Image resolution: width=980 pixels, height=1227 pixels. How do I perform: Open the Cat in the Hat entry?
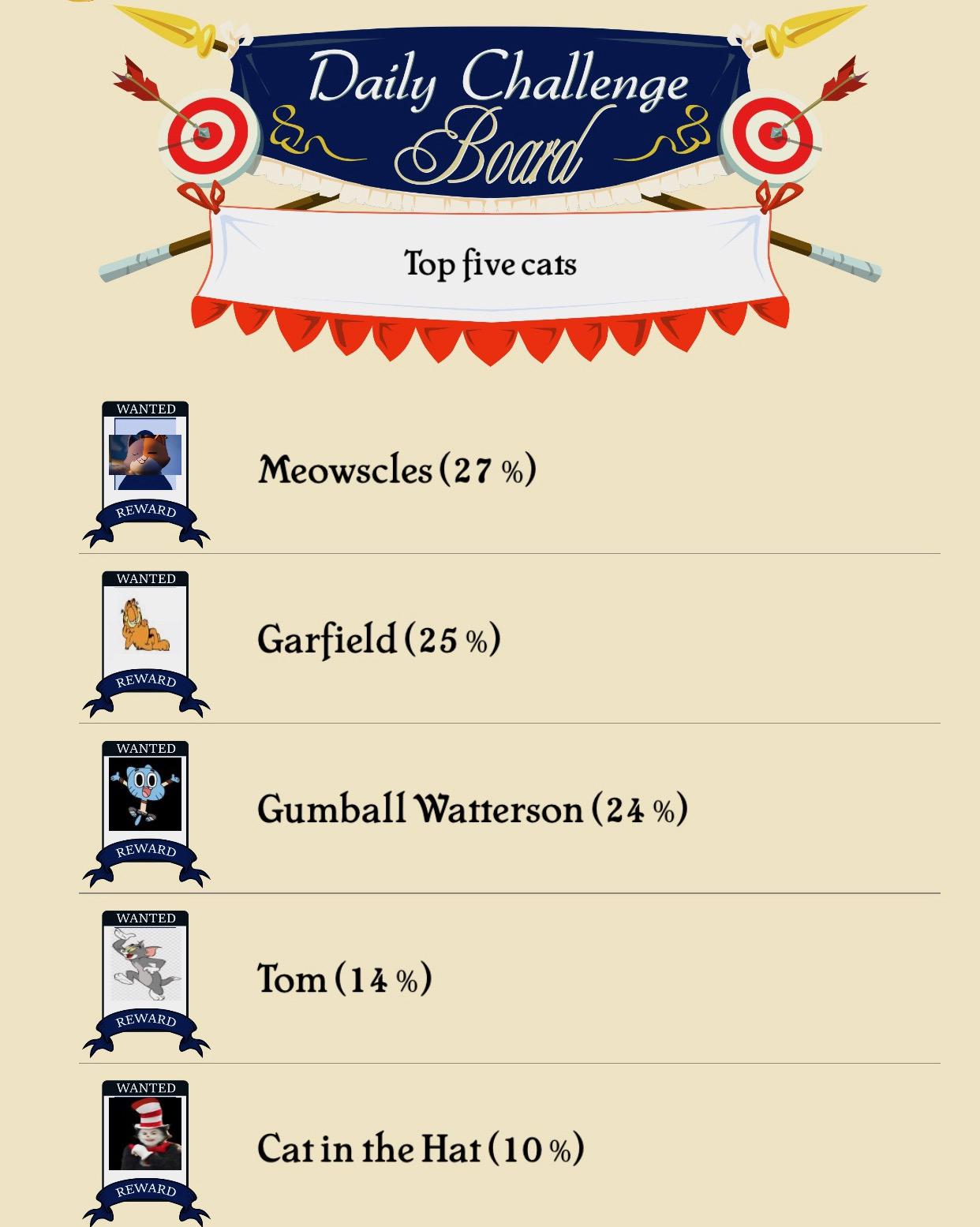pyautogui.click(x=420, y=1149)
